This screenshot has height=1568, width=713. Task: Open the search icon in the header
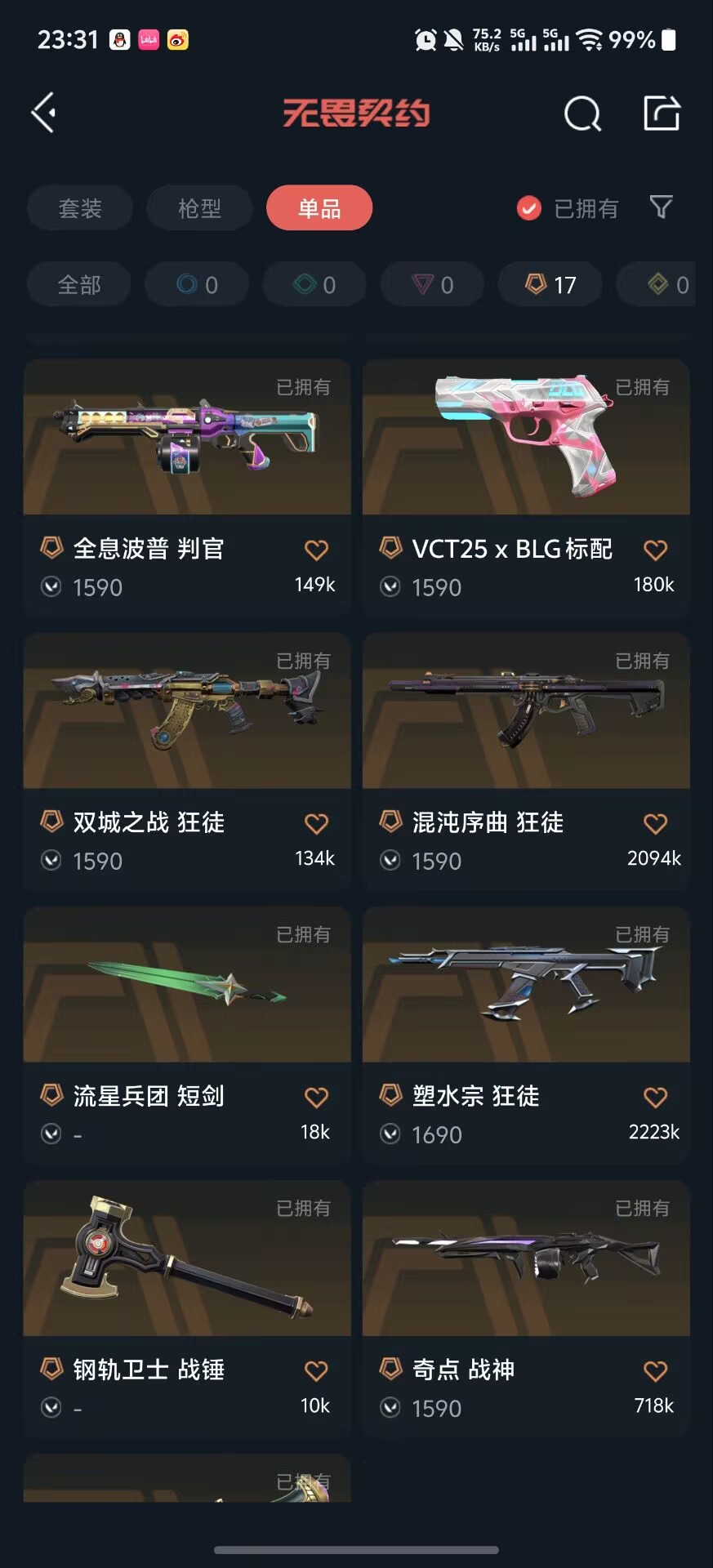coord(582,114)
